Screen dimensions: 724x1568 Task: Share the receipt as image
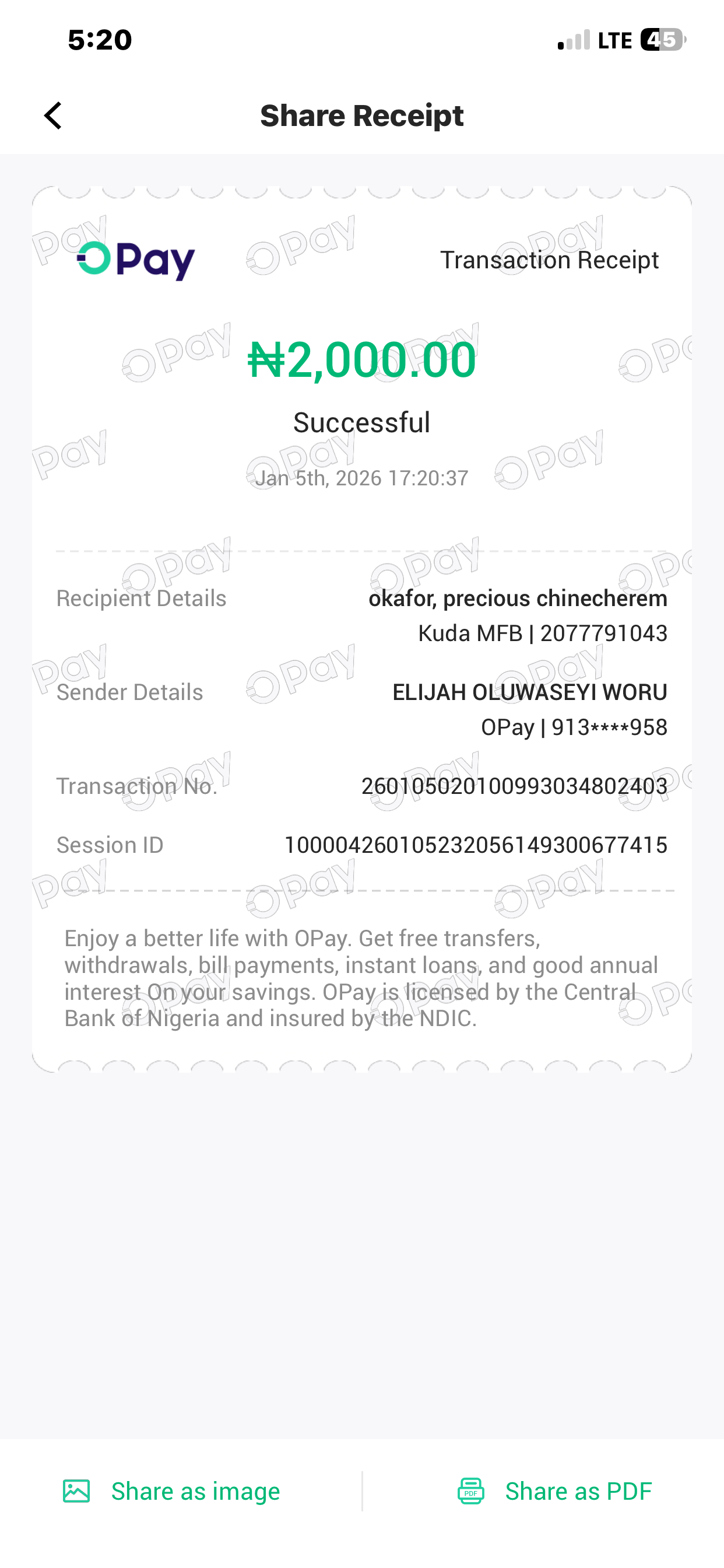pos(171,1492)
